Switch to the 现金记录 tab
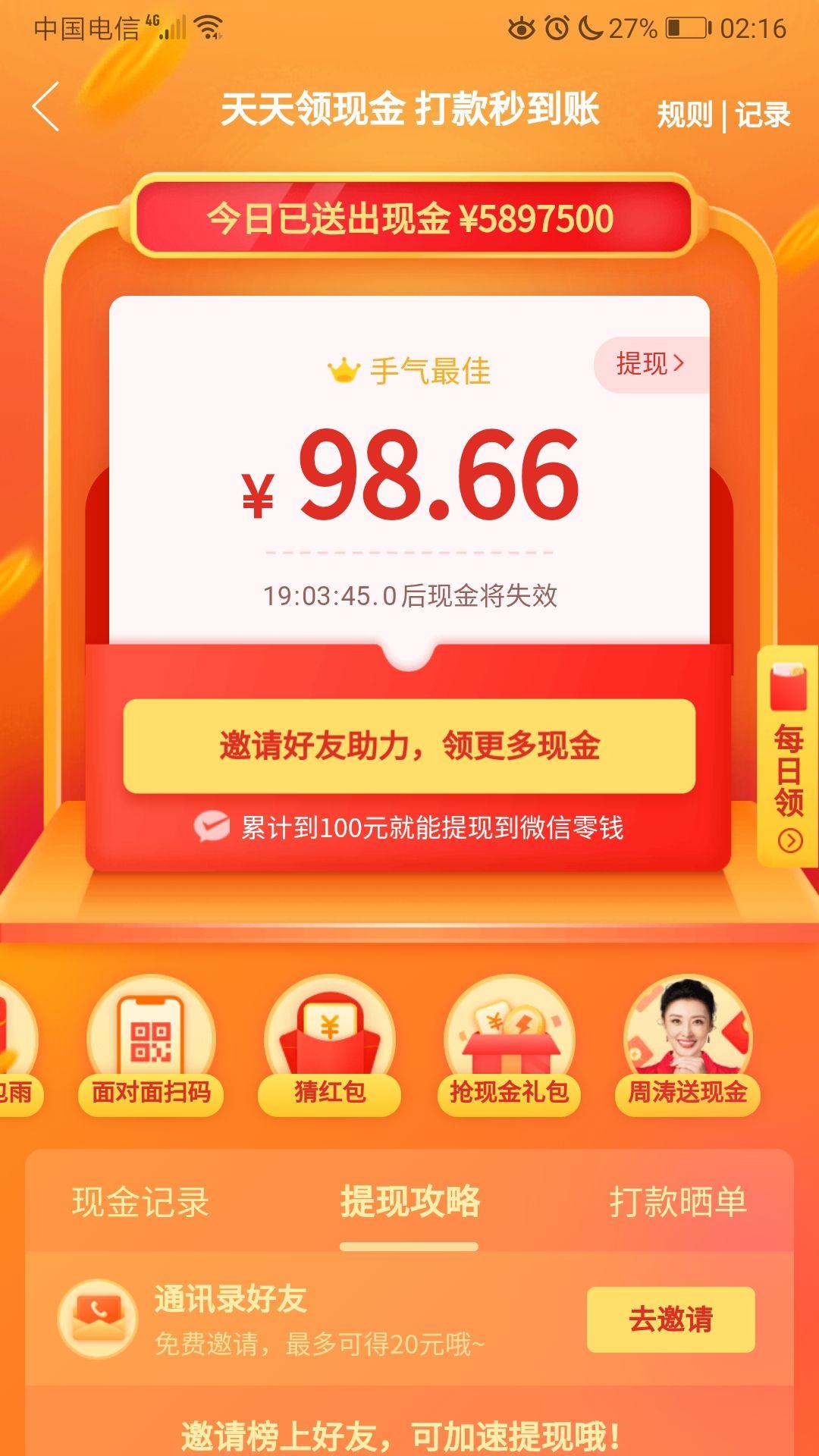This screenshot has height=1456, width=819. coord(140,1203)
